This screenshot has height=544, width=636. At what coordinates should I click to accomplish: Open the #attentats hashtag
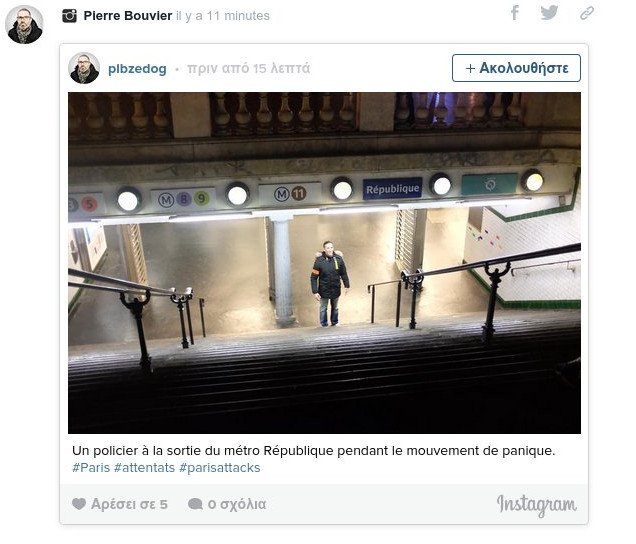point(145,468)
